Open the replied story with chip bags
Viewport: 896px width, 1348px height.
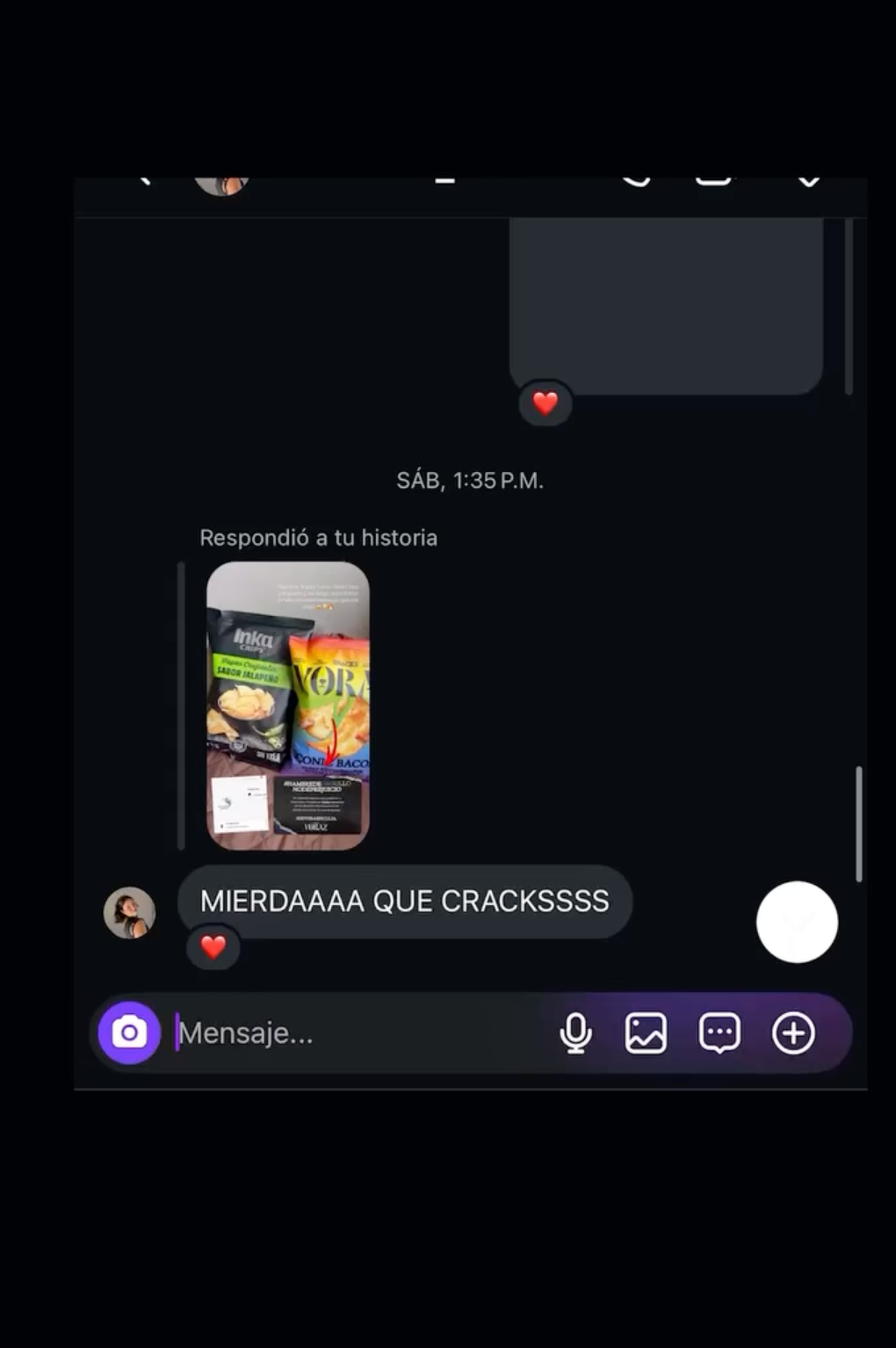tap(288, 706)
